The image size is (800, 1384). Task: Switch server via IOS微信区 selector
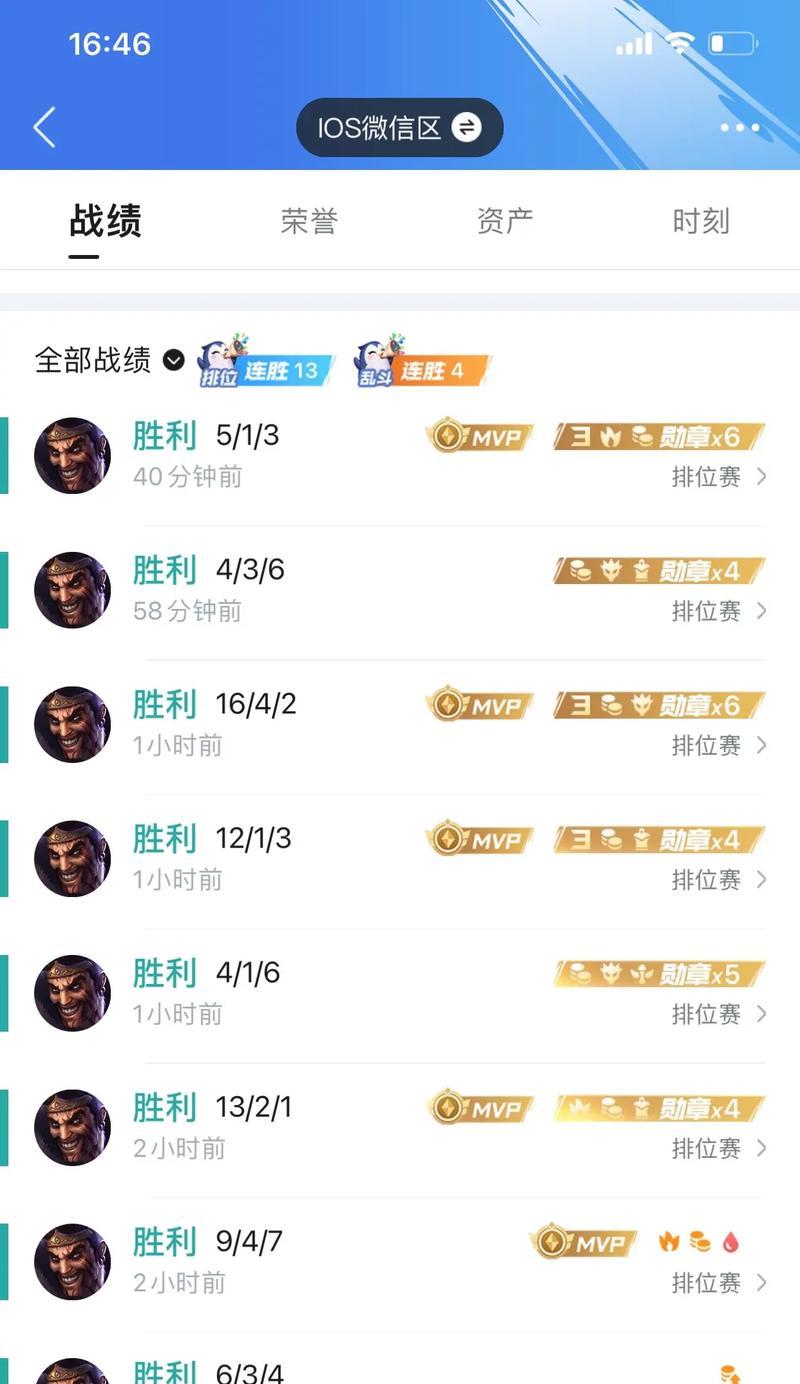pyautogui.click(x=399, y=128)
